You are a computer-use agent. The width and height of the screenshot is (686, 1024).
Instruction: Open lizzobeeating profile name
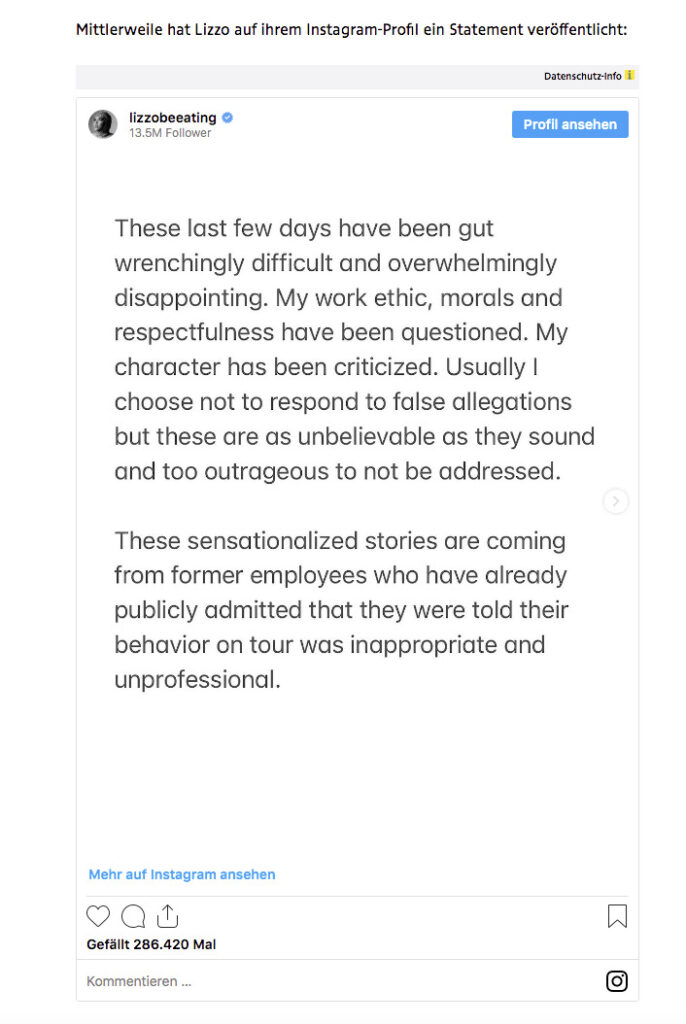(172, 117)
